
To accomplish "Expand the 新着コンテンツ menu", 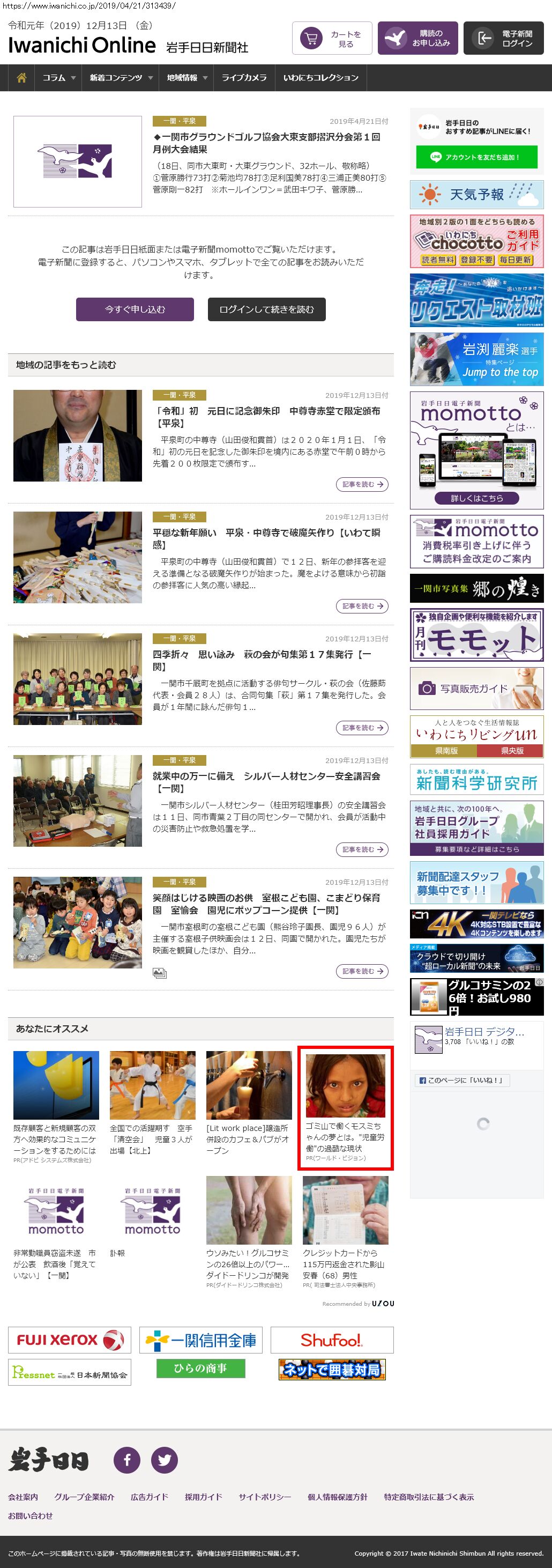I will click(x=120, y=78).
